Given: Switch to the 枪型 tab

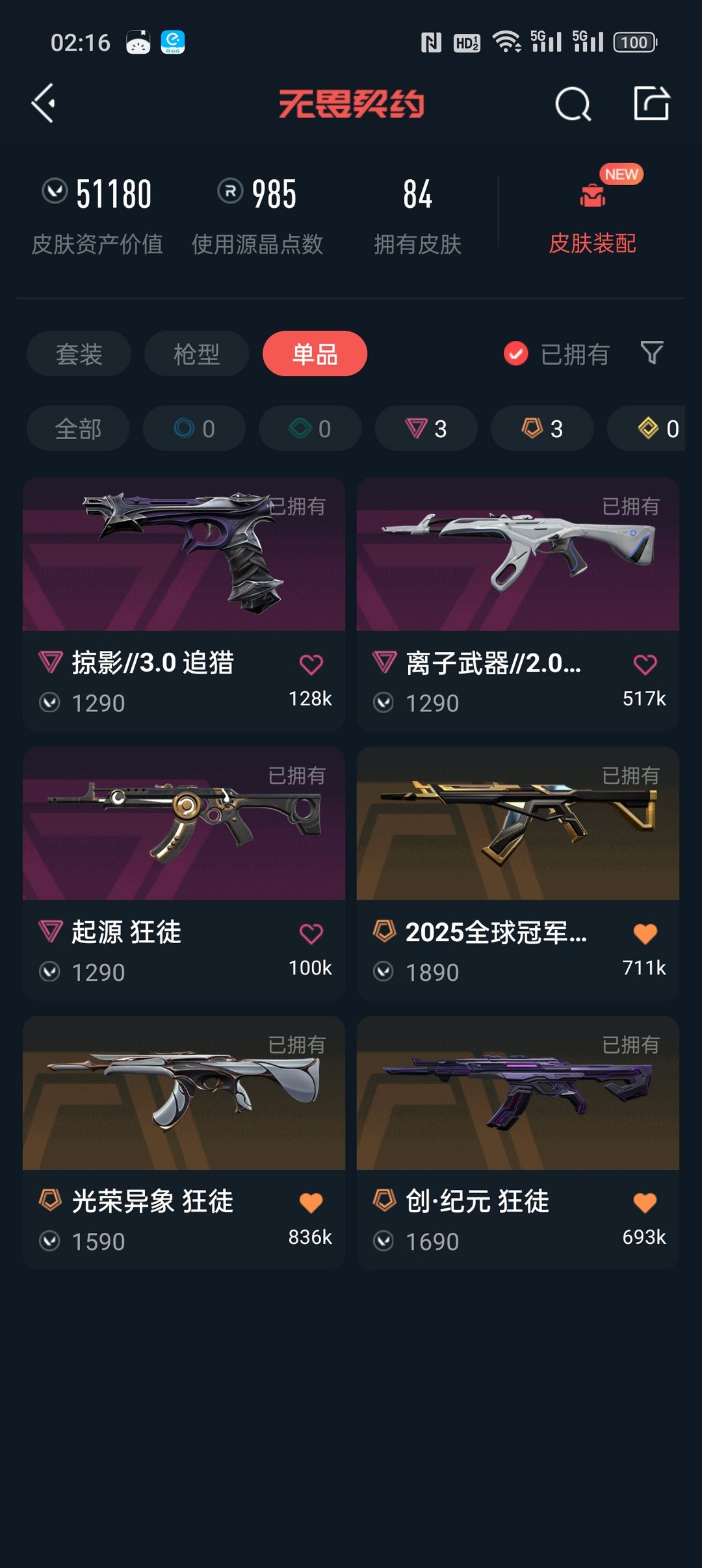Looking at the screenshot, I should (196, 353).
